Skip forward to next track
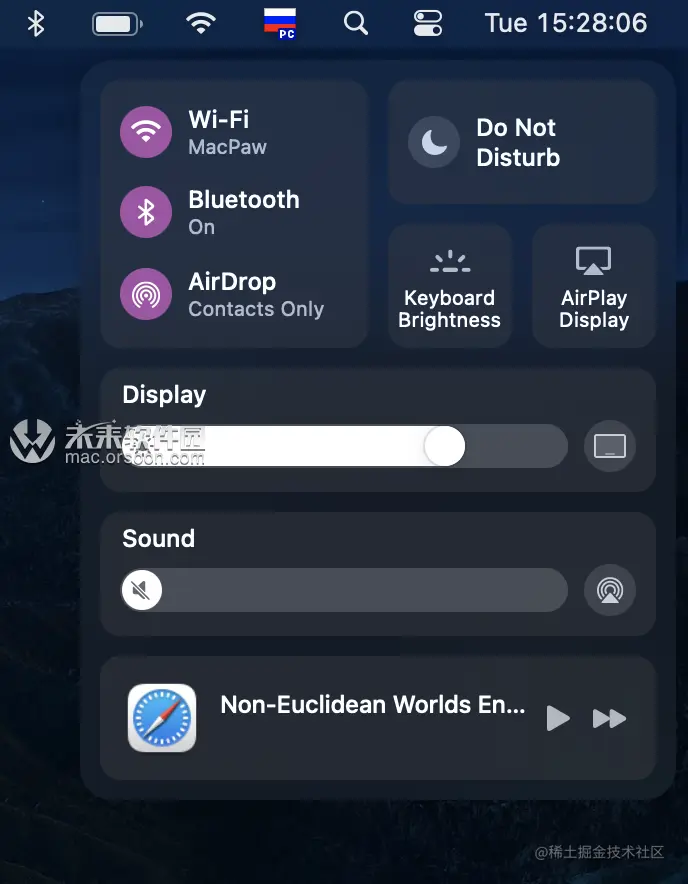Screen dimensions: 688x884 click(x=609, y=718)
